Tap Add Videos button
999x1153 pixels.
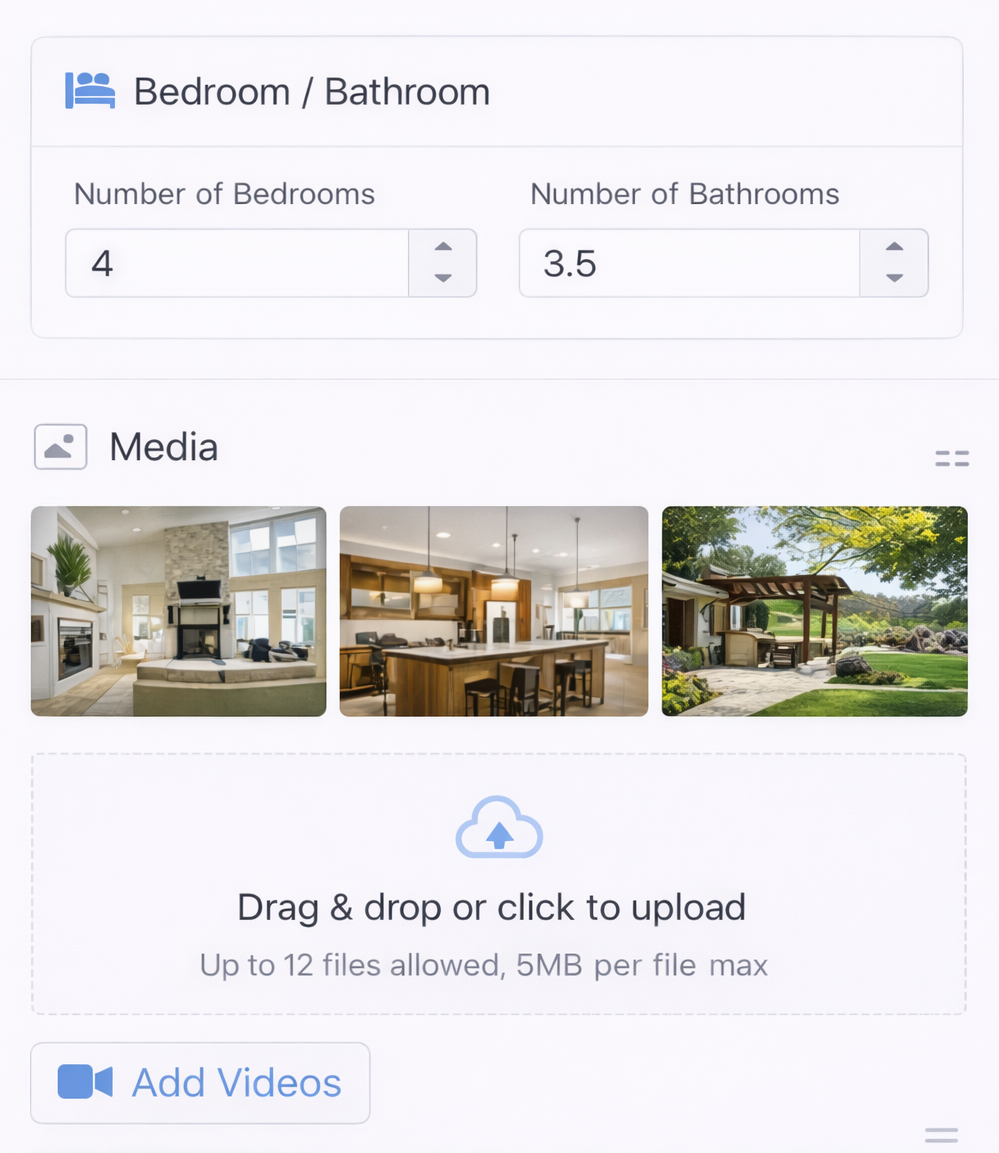(200, 1083)
